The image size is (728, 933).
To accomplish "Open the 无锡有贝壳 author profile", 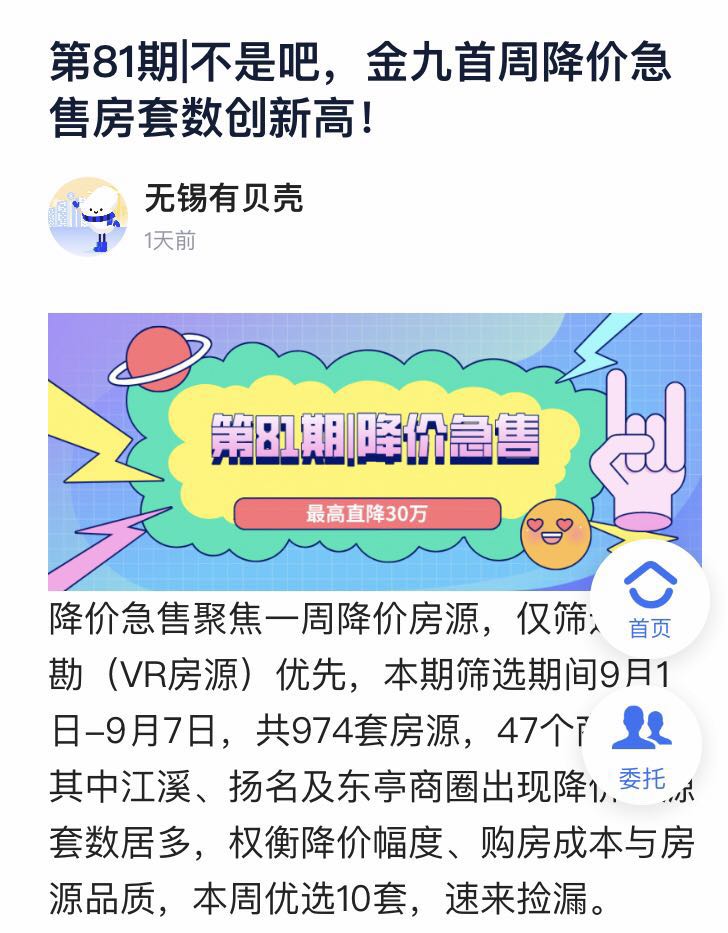I will coord(223,197).
